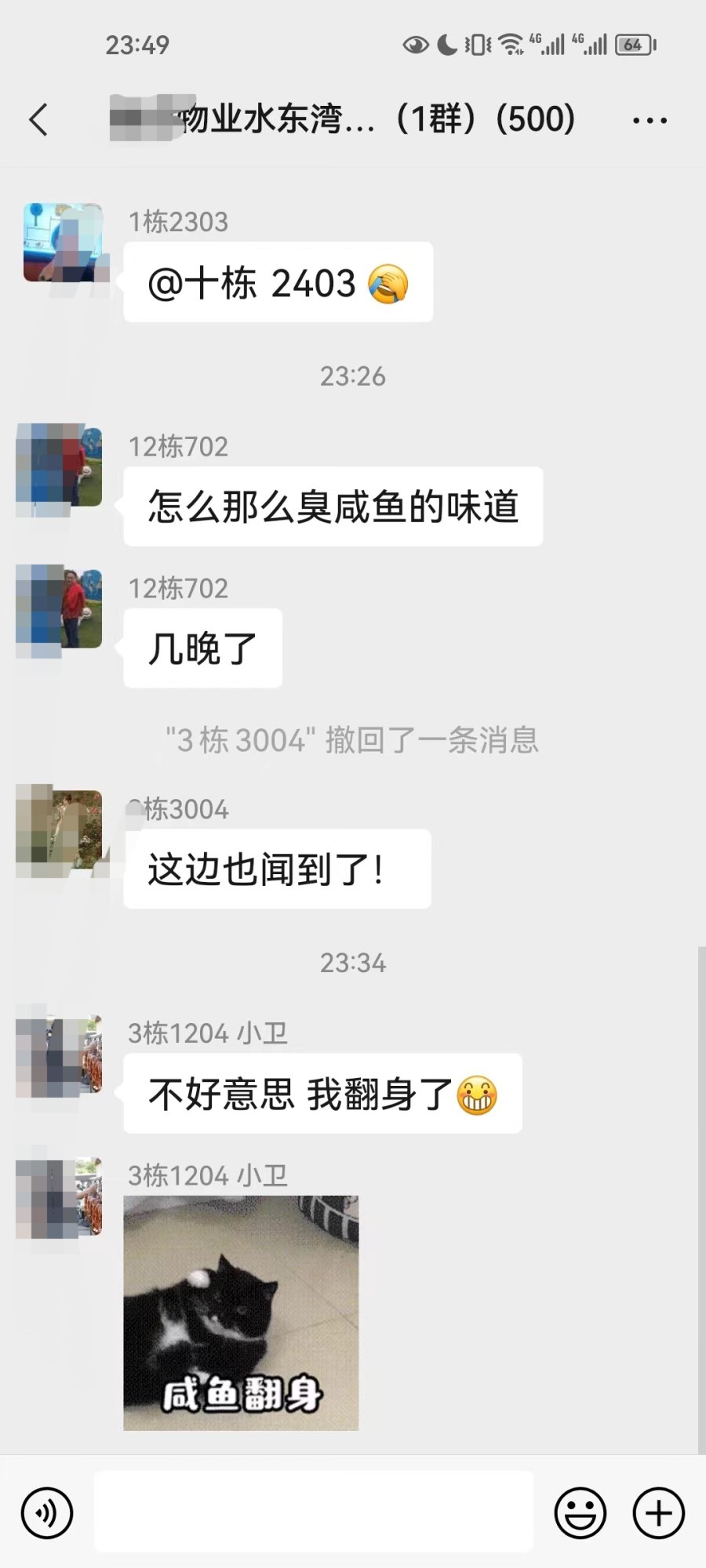Focus the message text field
This screenshot has height=1568, width=706.
coord(314,1512)
